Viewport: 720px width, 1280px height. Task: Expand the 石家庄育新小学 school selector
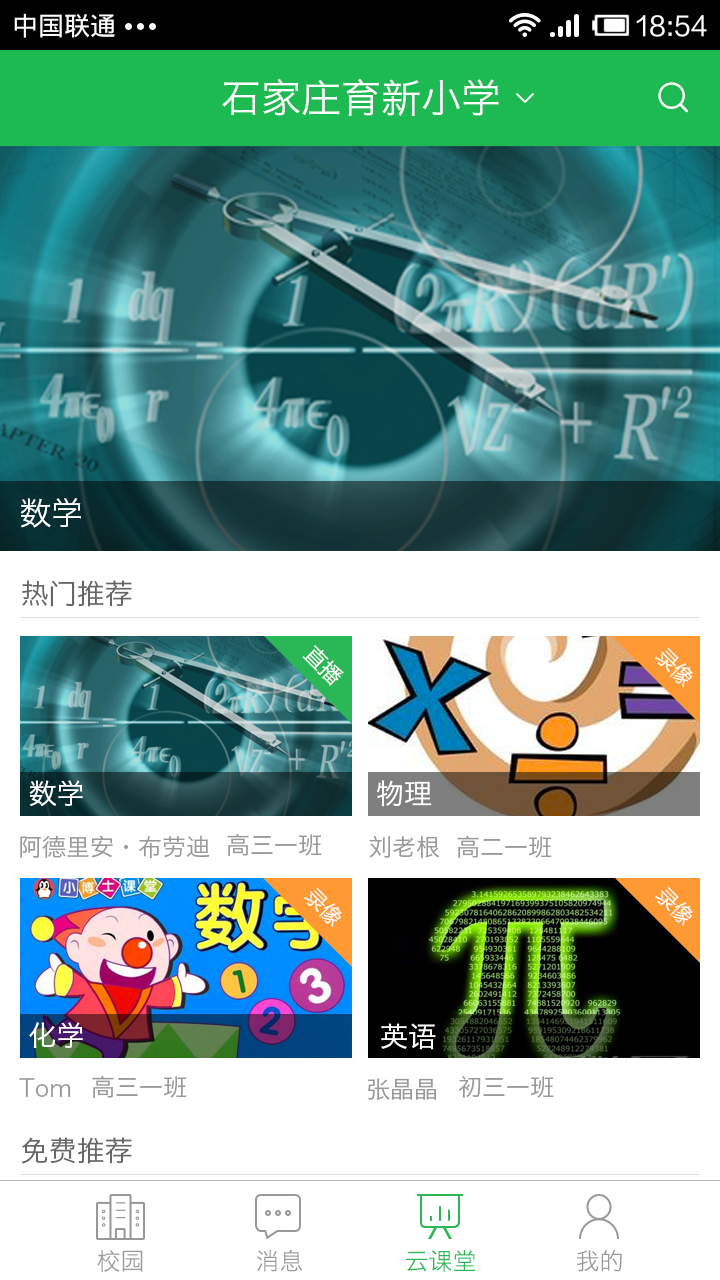tap(377, 98)
